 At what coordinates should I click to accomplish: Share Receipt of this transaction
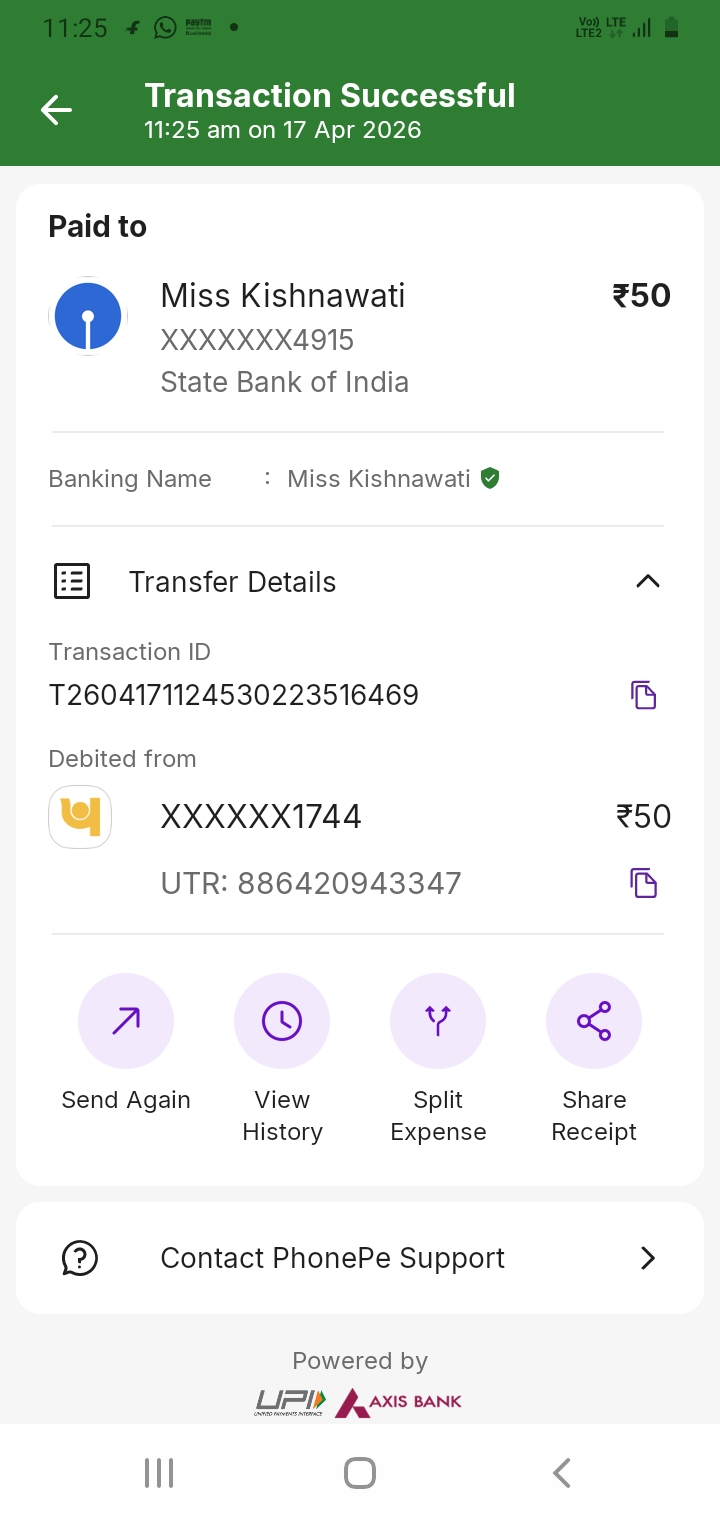(x=594, y=1021)
